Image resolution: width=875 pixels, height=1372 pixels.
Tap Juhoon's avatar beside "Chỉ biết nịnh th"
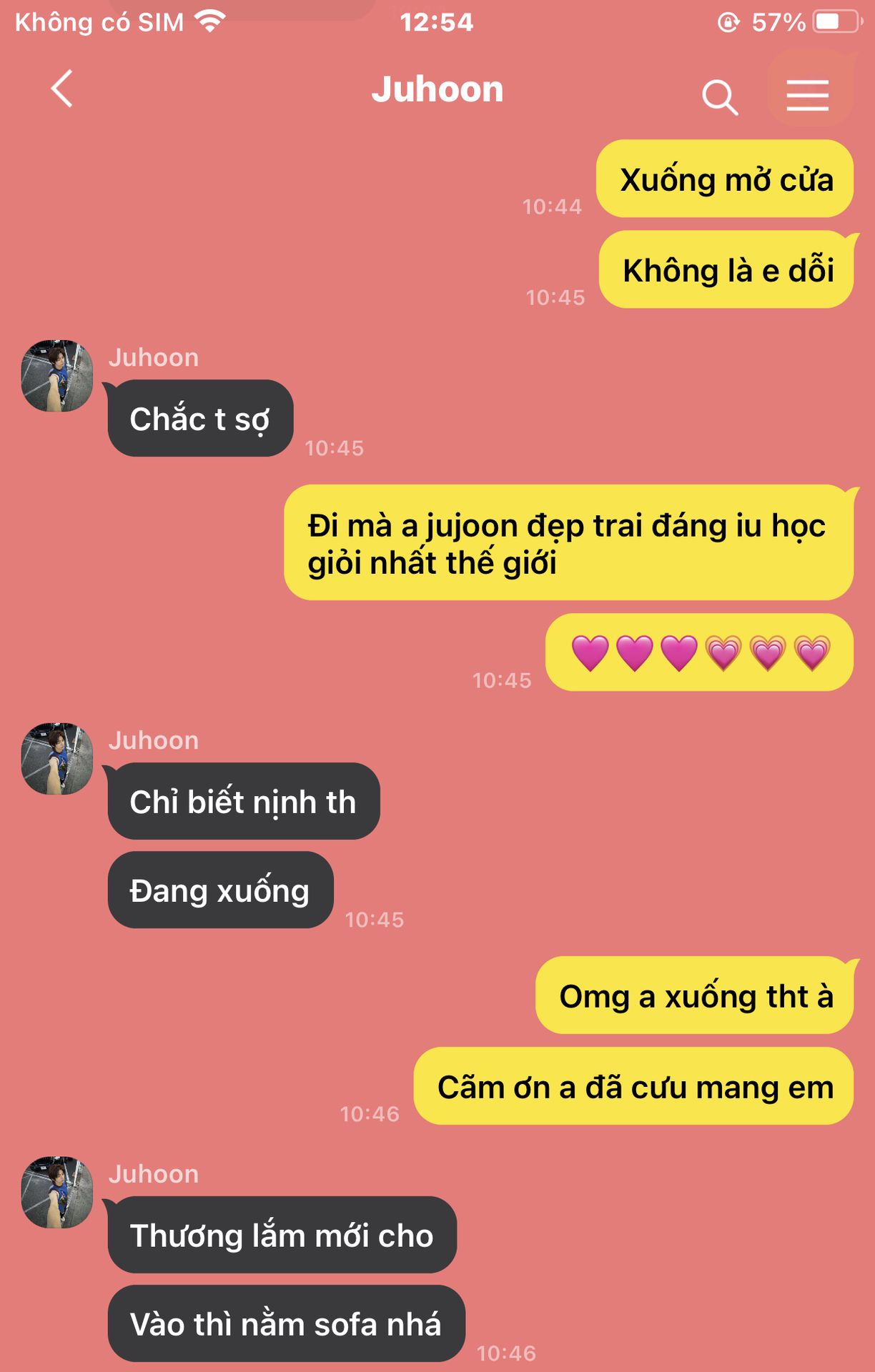pyautogui.click(x=57, y=759)
